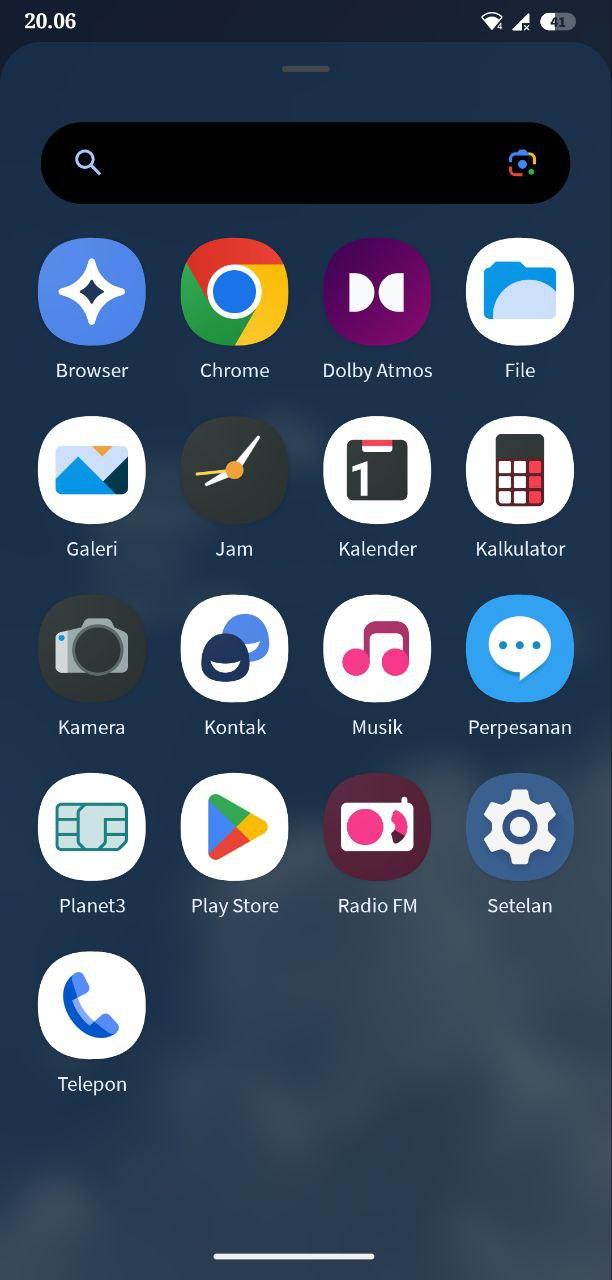This screenshot has height=1280, width=612.
Task: Launch Play Store
Action: click(x=235, y=827)
